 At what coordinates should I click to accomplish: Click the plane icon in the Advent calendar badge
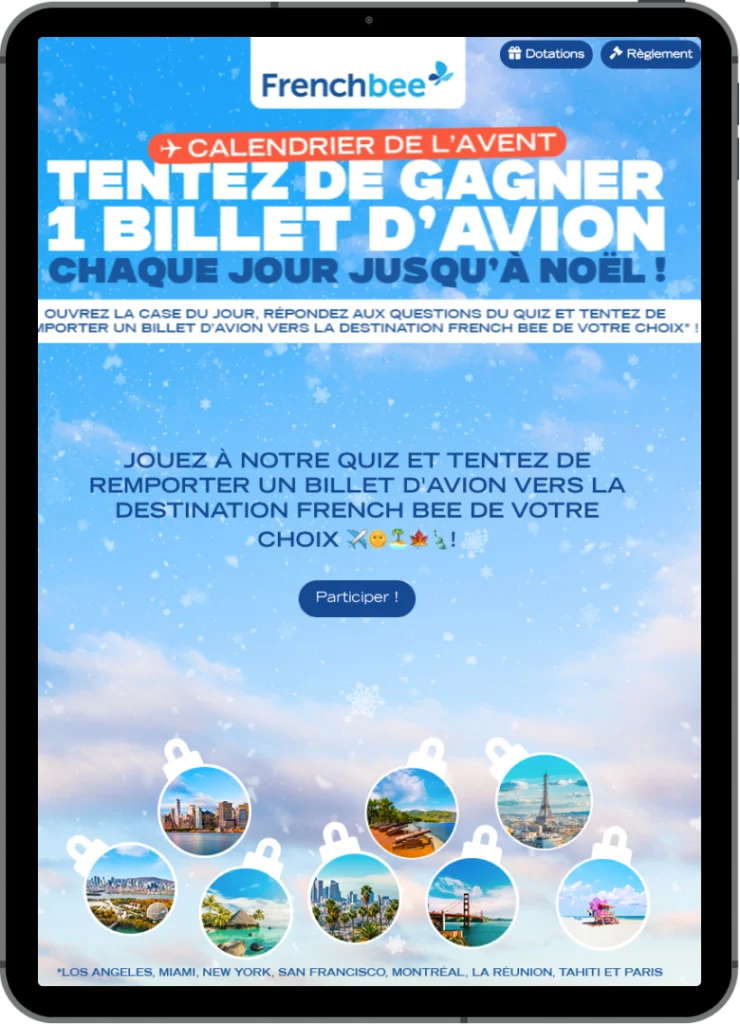point(172,143)
